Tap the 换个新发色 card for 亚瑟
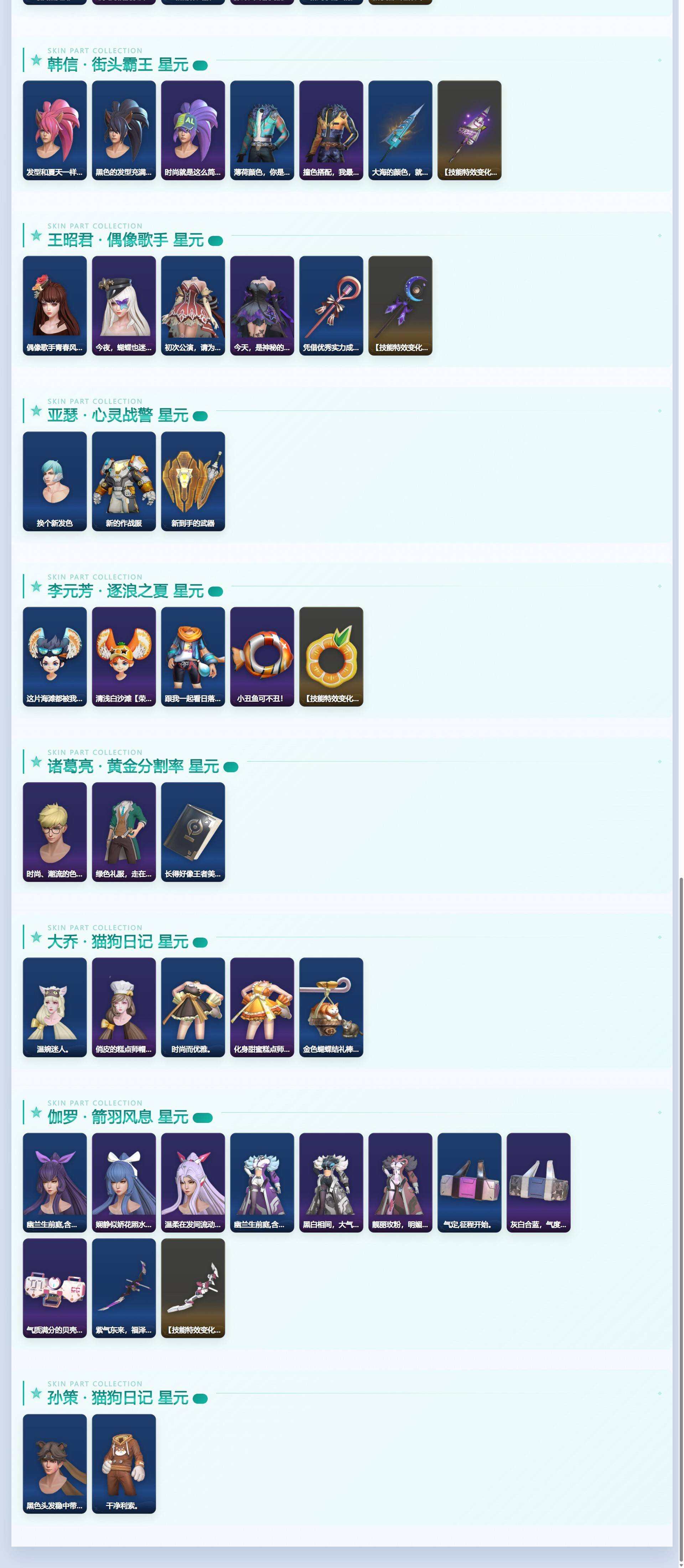 55,481
